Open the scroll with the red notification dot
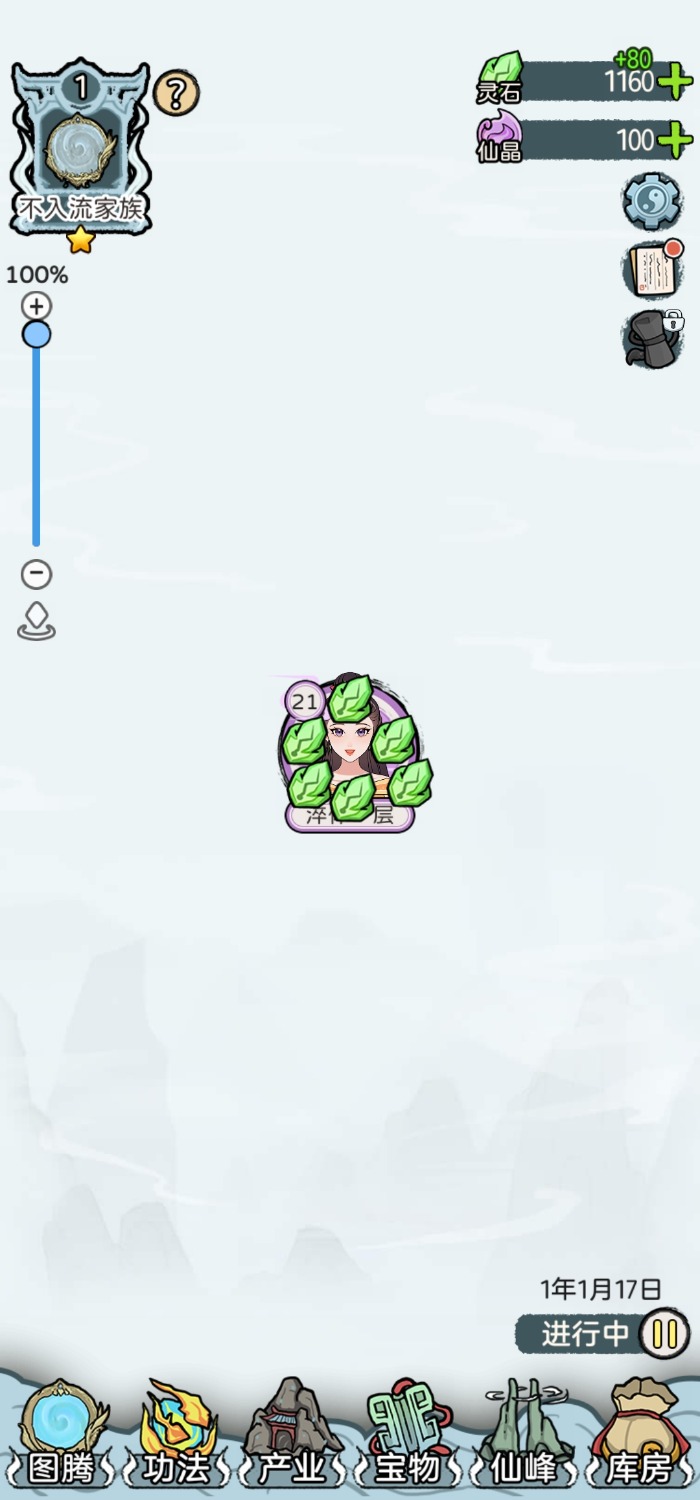700x1500 pixels. 652,269
